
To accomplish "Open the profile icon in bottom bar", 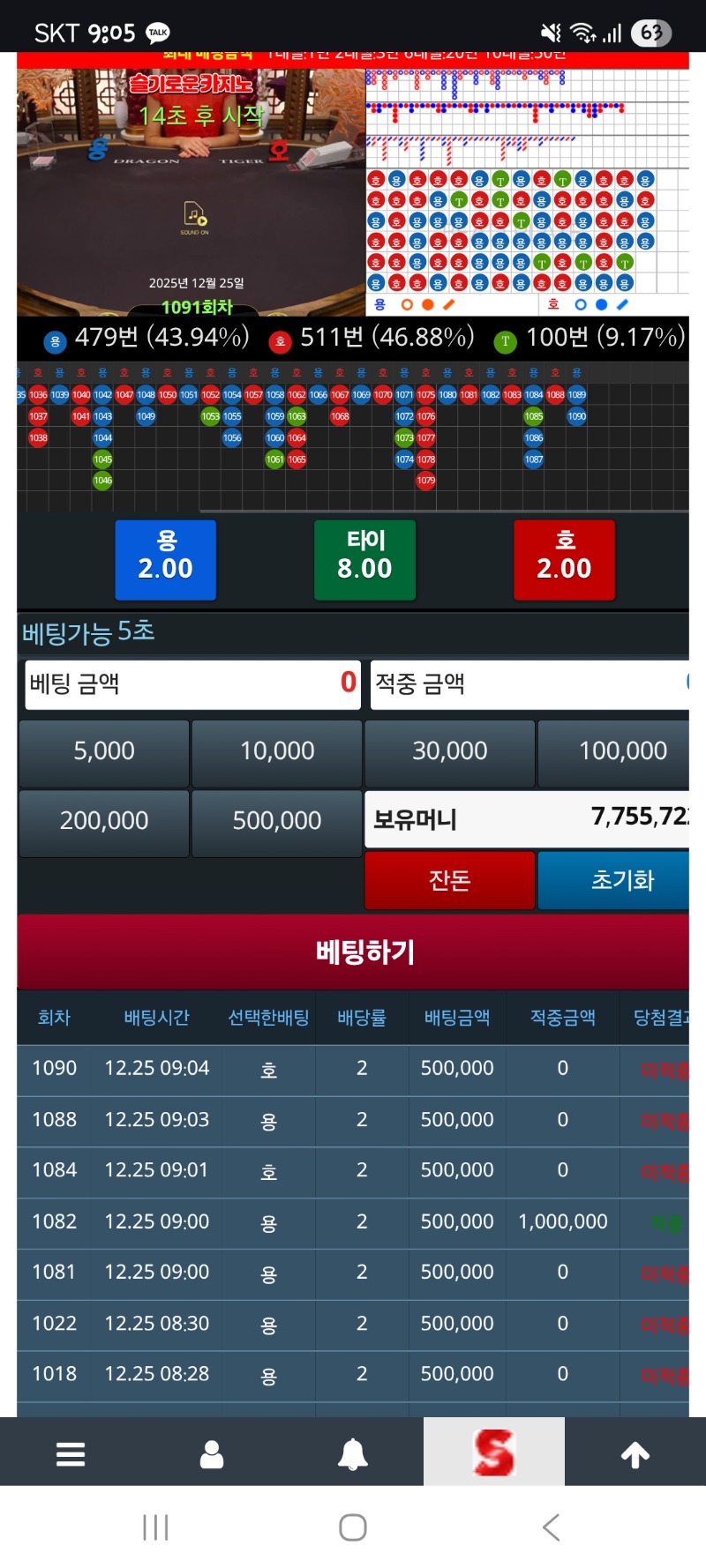I will pos(212,1454).
